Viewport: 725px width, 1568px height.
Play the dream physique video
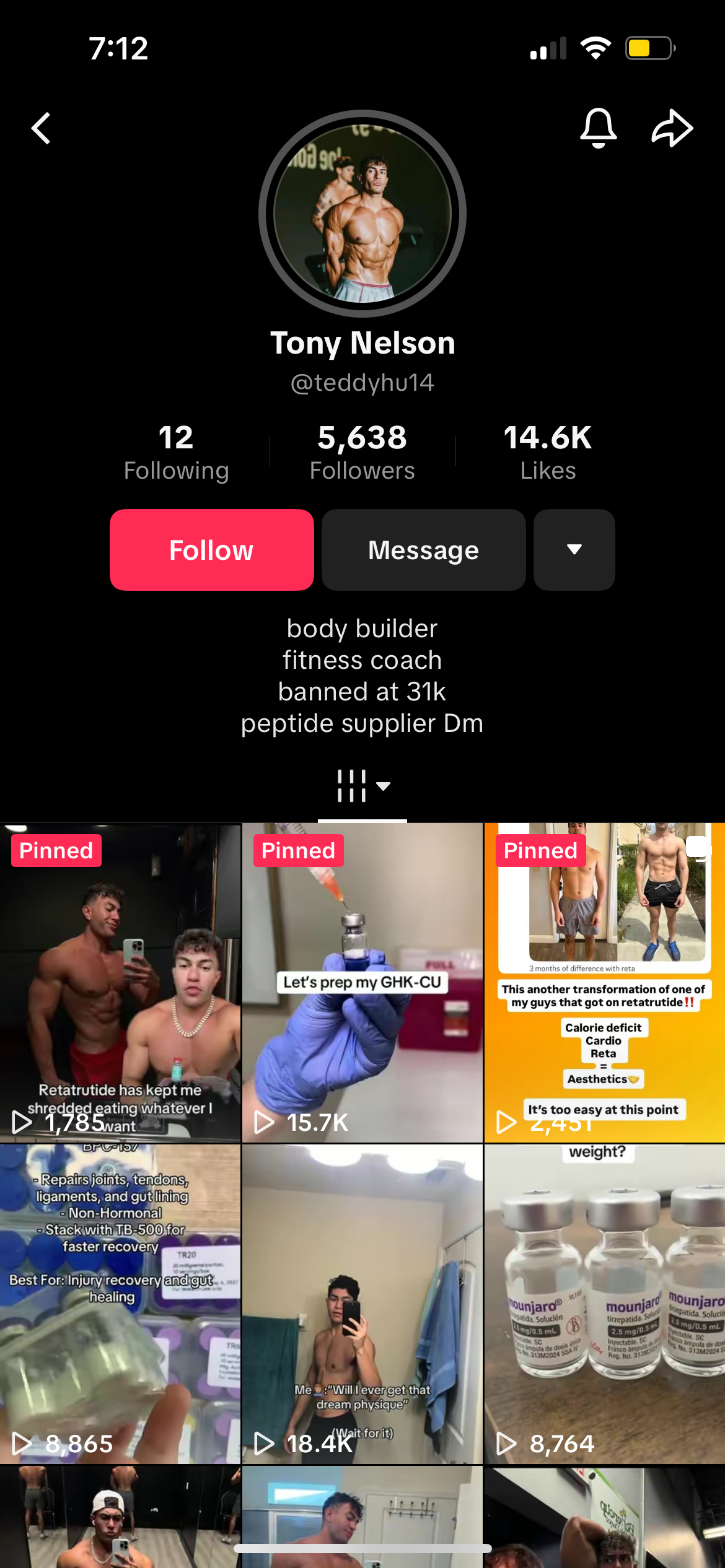coord(362,1304)
